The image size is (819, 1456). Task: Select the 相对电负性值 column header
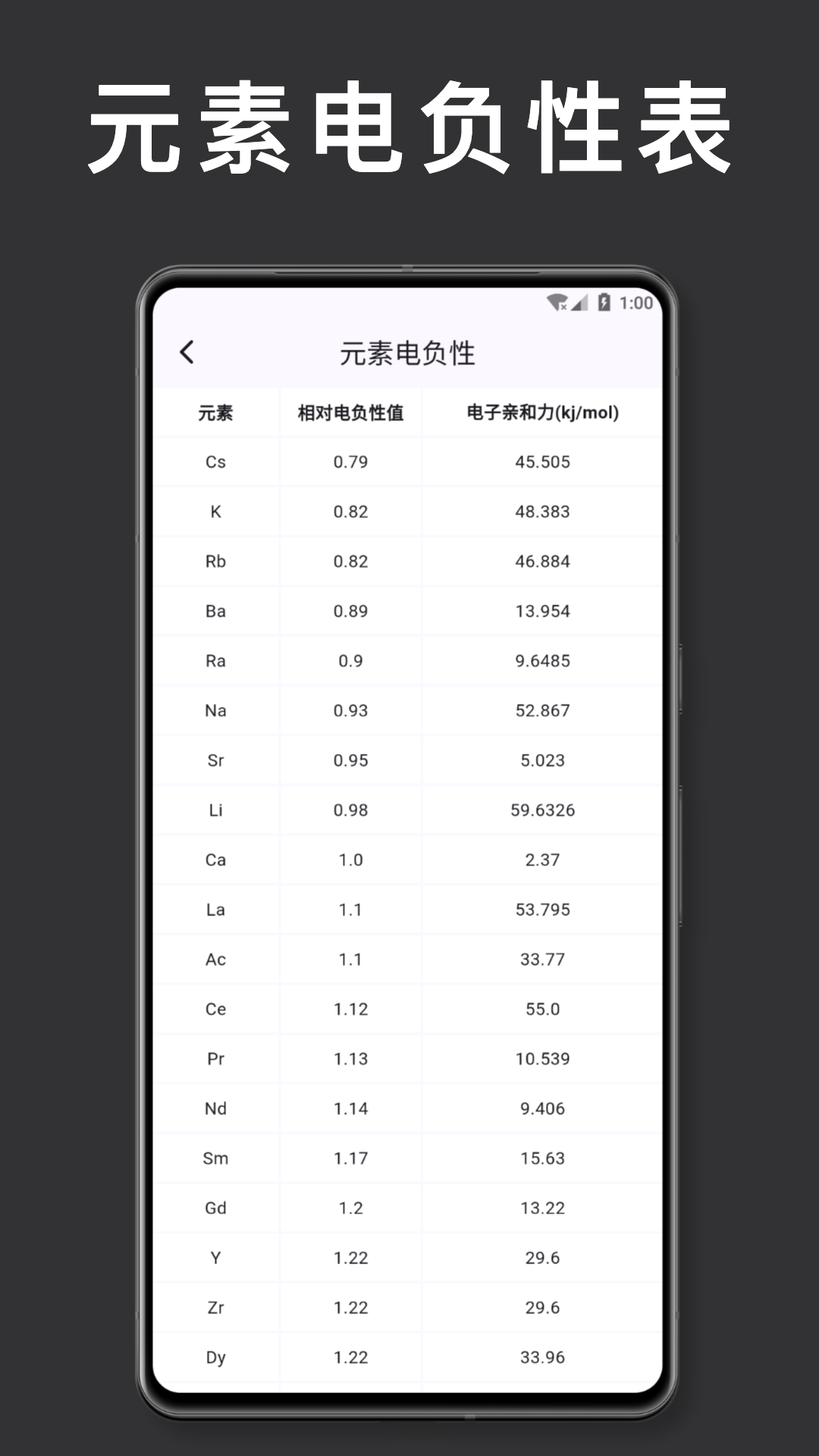(x=350, y=413)
